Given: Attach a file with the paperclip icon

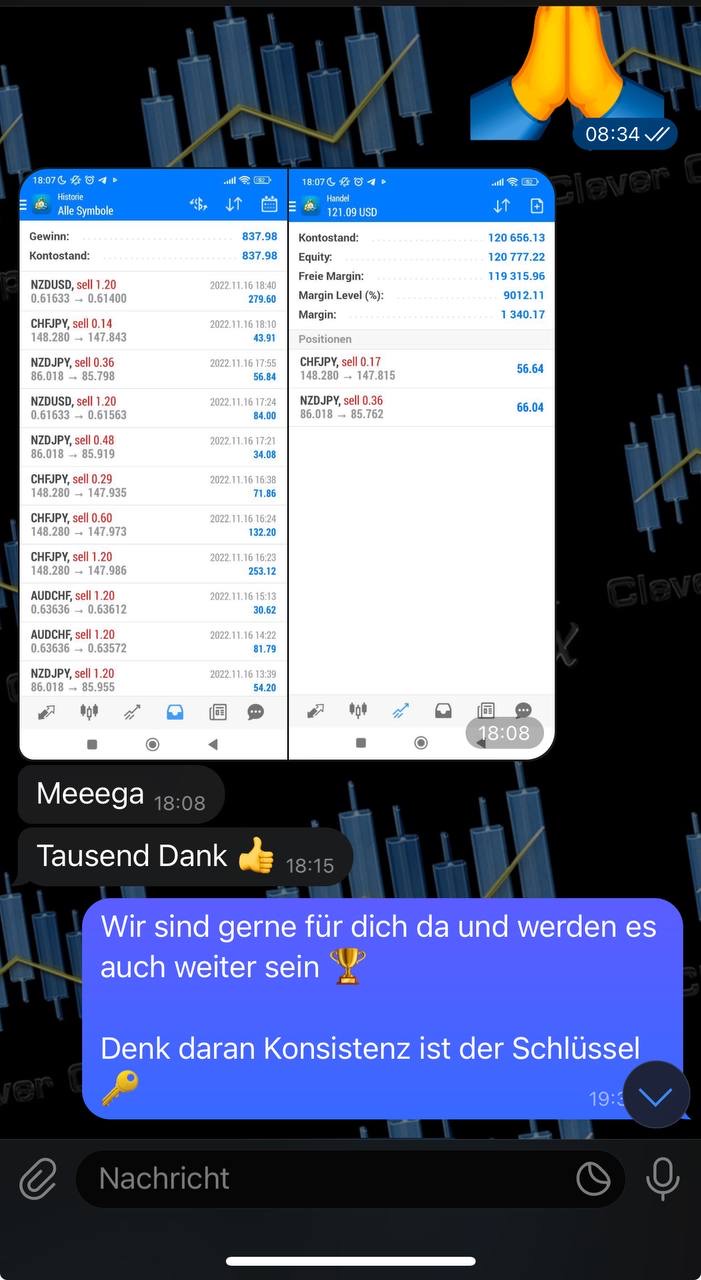Looking at the screenshot, I should pyautogui.click(x=38, y=1180).
